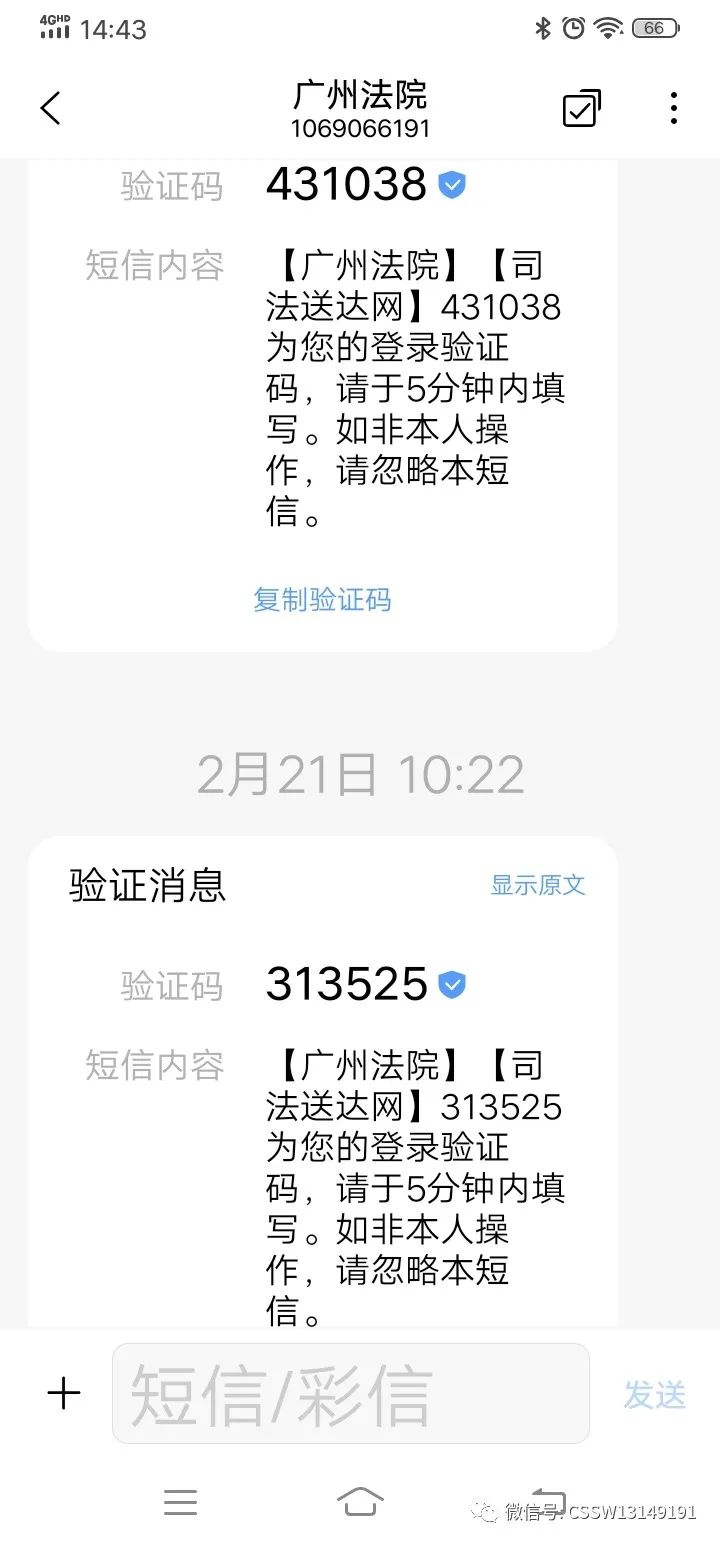This screenshot has width=720, height=1544.
Task: Select verification code 431038 in the message
Action: 344,184
